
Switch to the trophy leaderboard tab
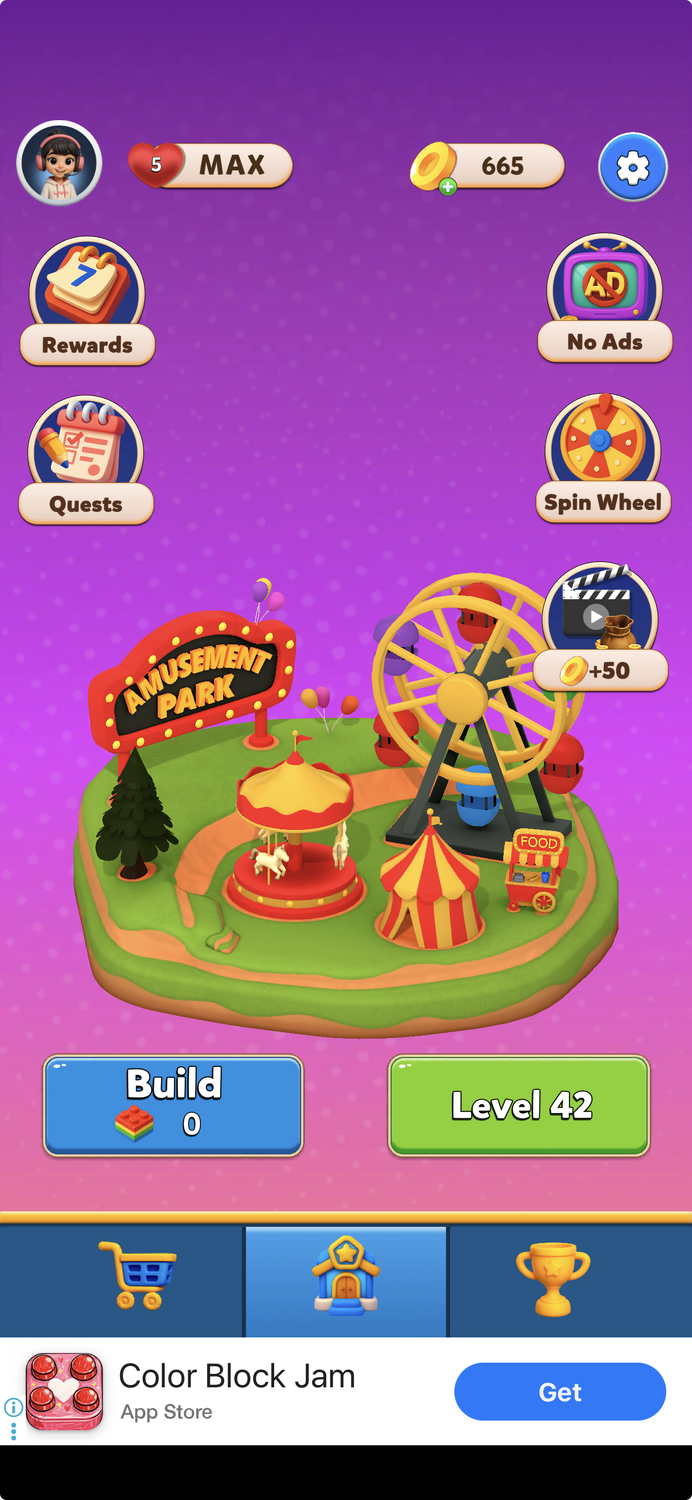click(552, 1277)
